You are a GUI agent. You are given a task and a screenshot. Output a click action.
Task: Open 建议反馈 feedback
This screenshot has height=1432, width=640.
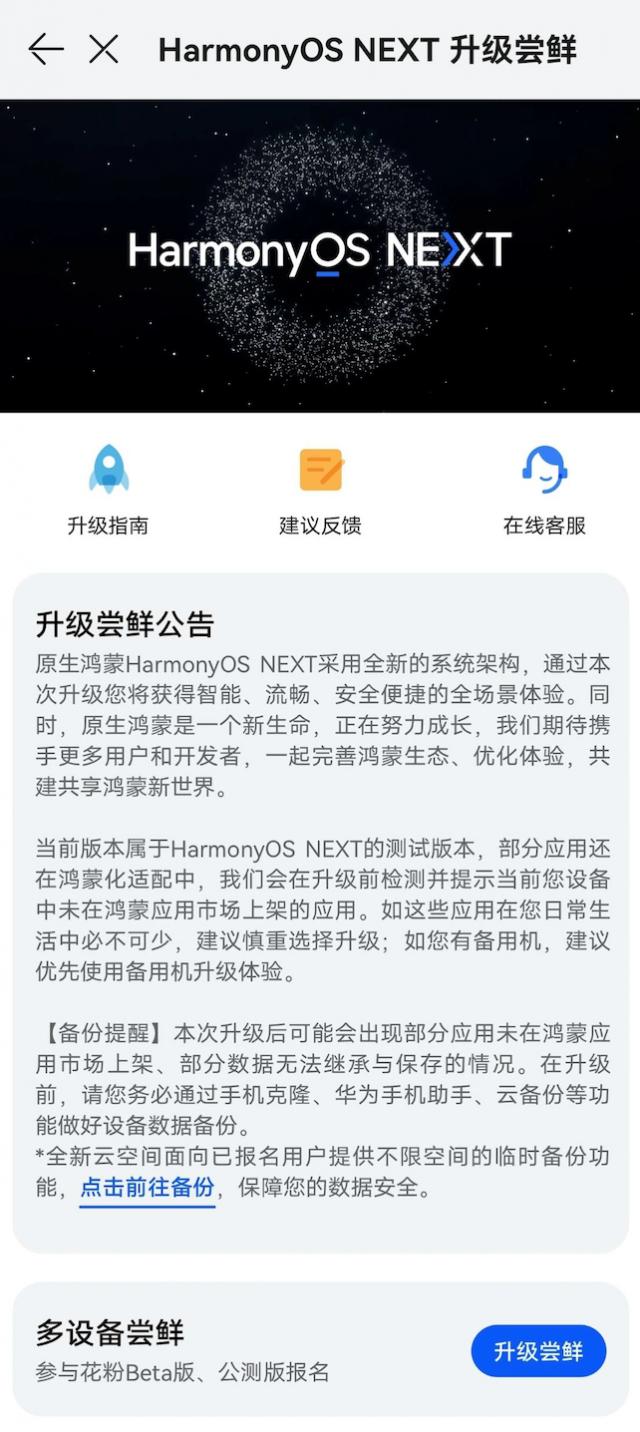click(x=320, y=490)
